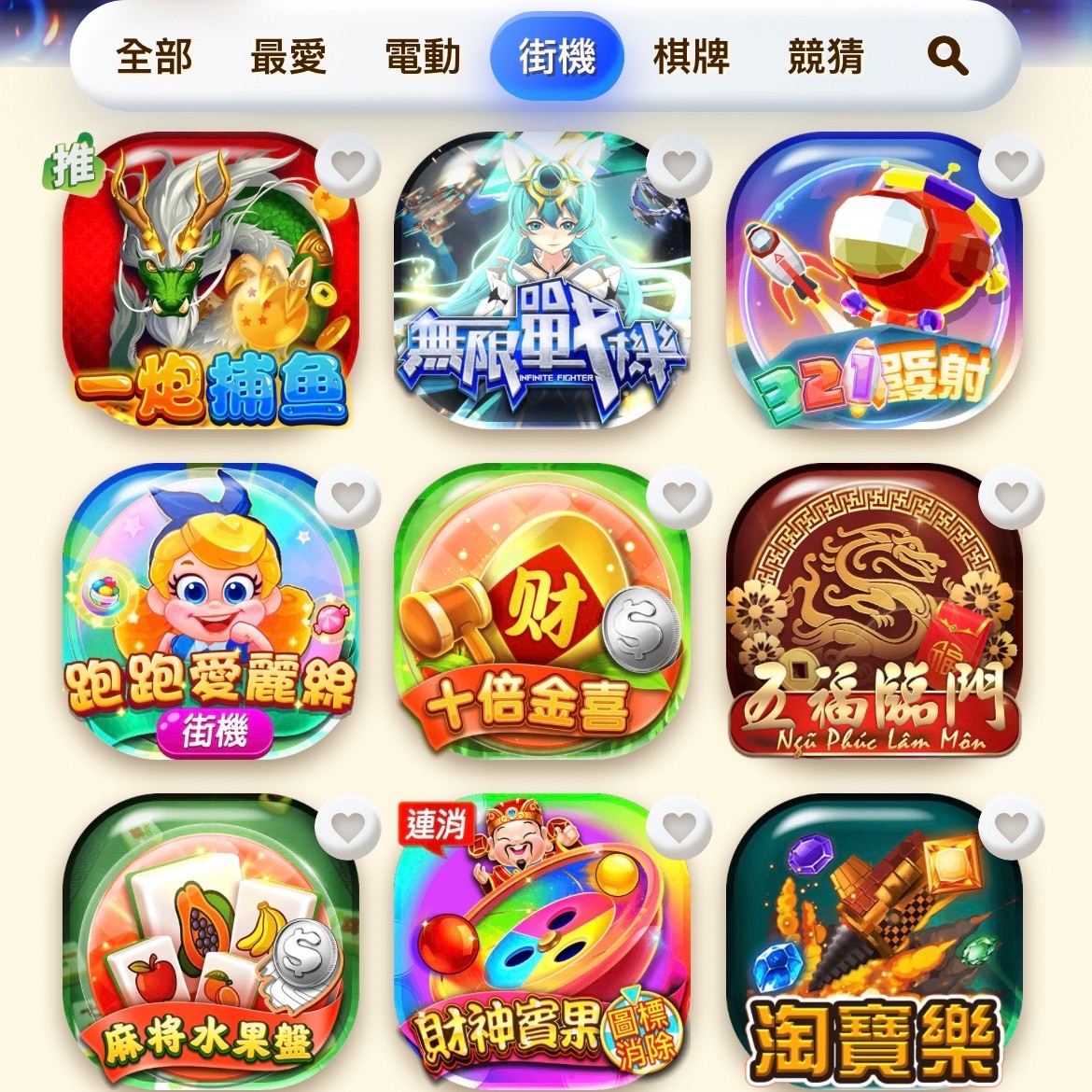Image resolution: width=1092 pixels, height=1092 pixels.
Task: Favorite 無限戰機 with its heart icon
Action: (x=679, y=166)
